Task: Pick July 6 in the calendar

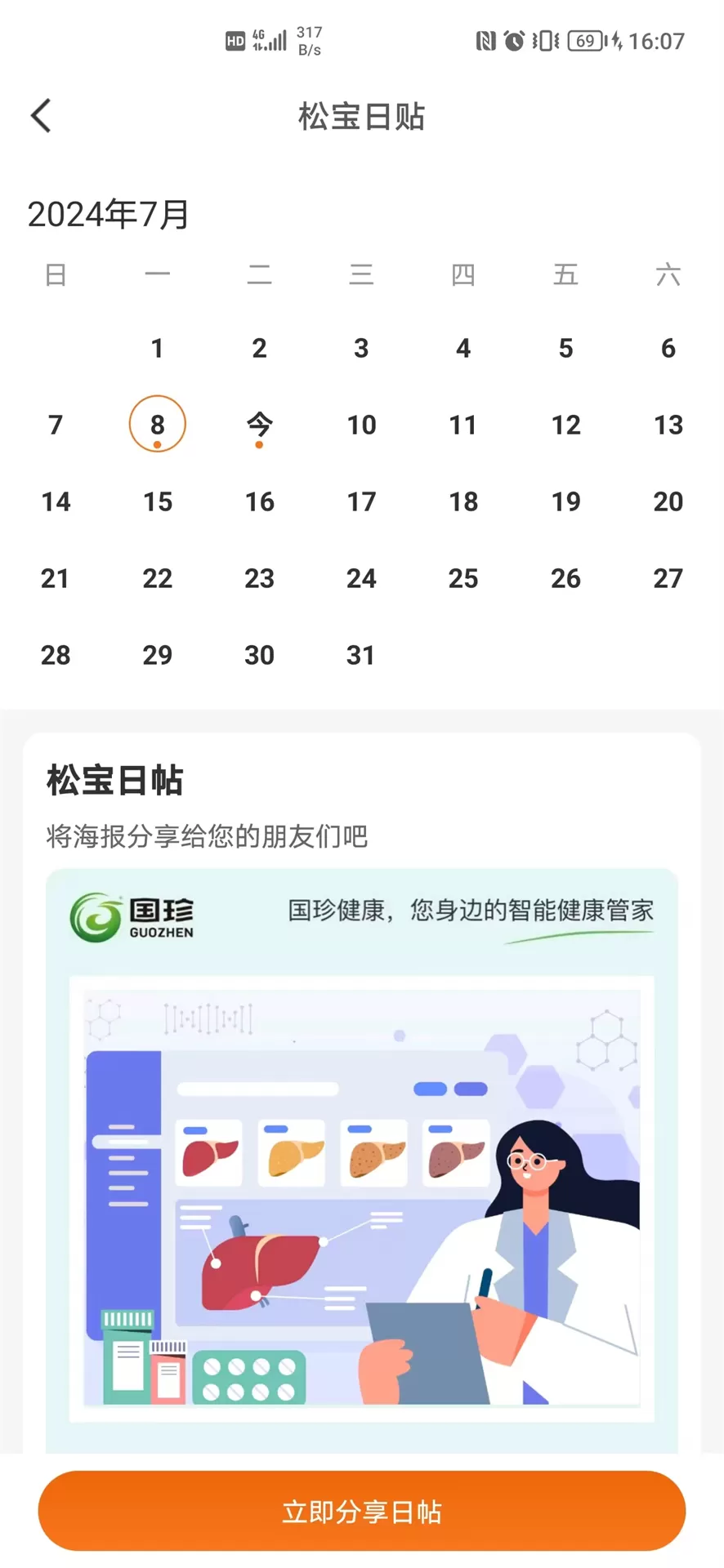Action: coord(668,349)
